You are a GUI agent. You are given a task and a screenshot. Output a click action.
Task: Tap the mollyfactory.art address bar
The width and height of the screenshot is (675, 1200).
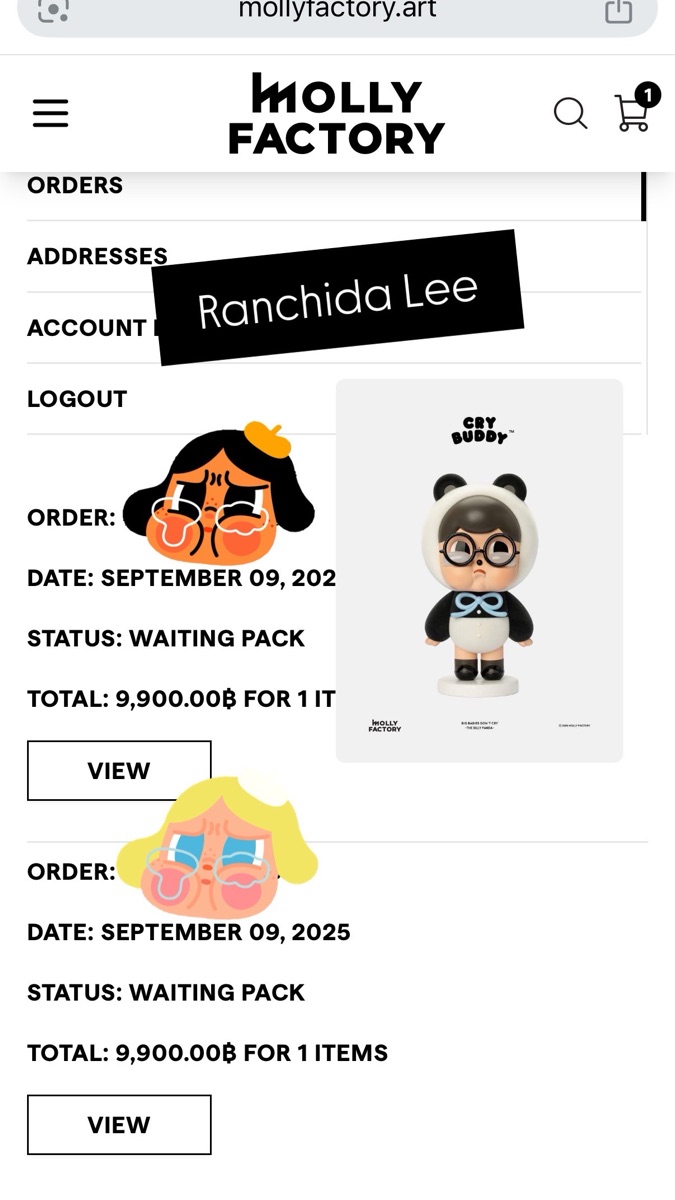click(337, 12)
